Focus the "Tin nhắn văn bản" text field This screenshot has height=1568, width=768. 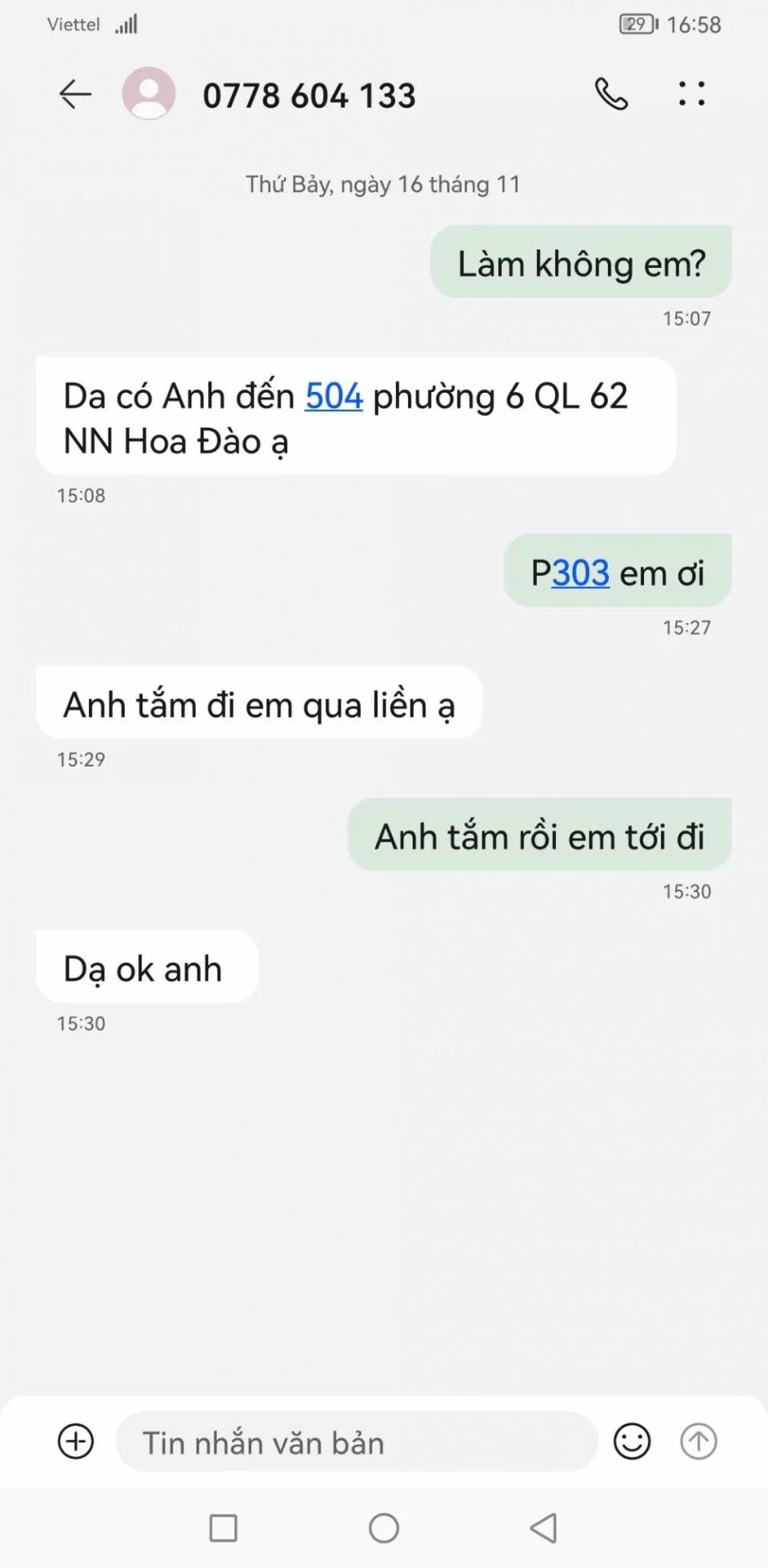click(356, 1442)
